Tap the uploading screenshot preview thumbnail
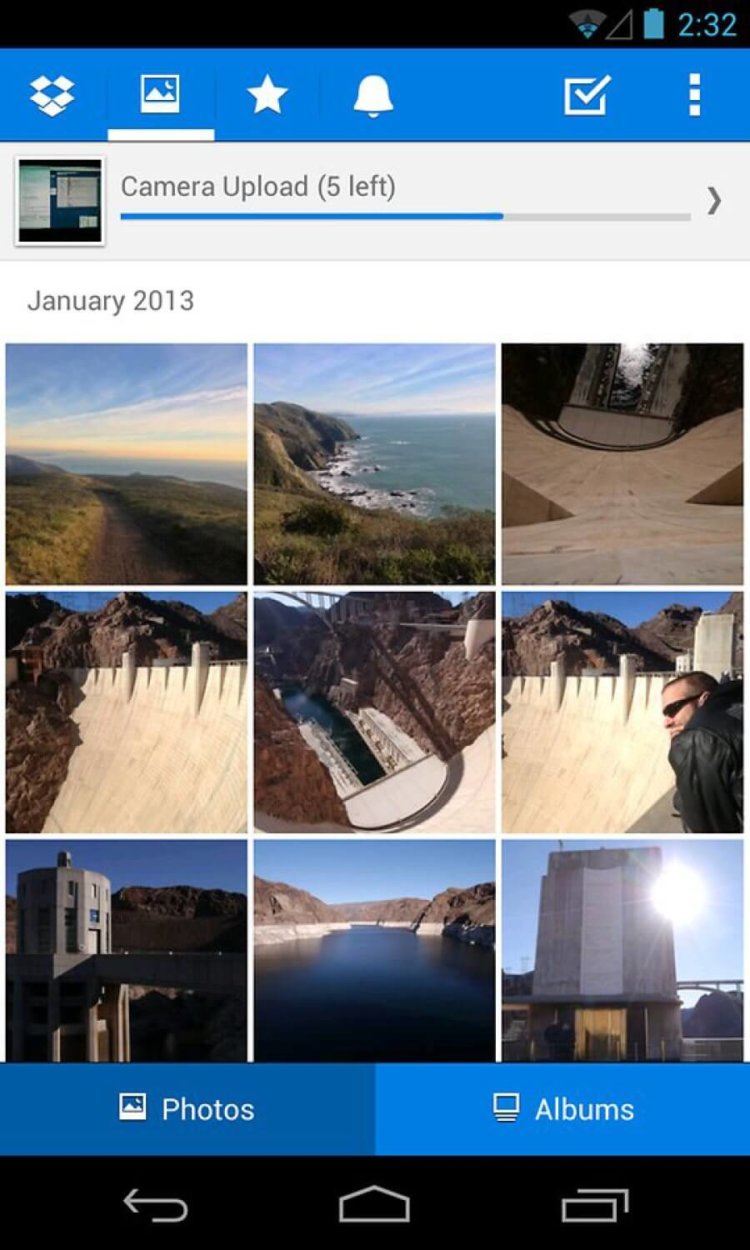Screen dimensions: 750x1250 pos(58,201)
